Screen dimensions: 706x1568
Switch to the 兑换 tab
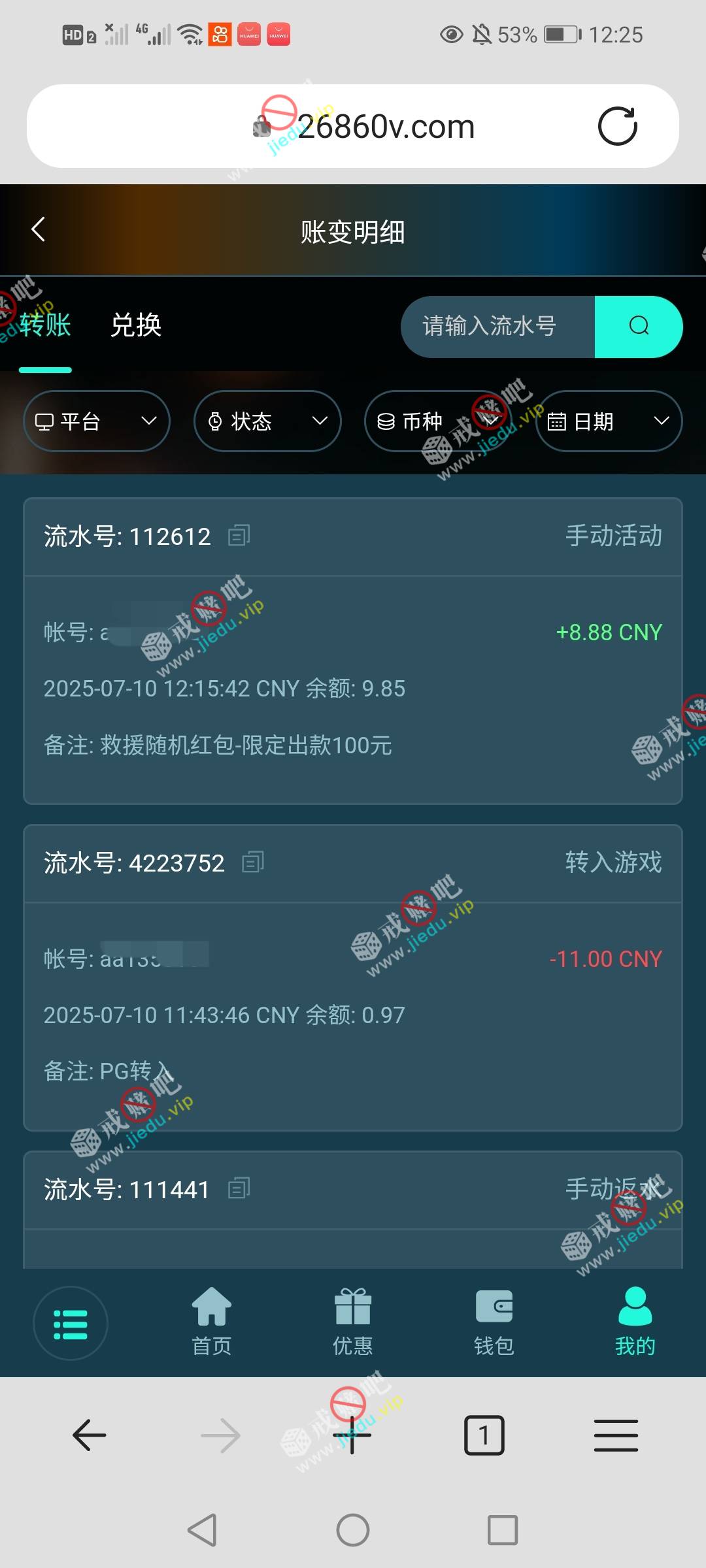[135, 325]
